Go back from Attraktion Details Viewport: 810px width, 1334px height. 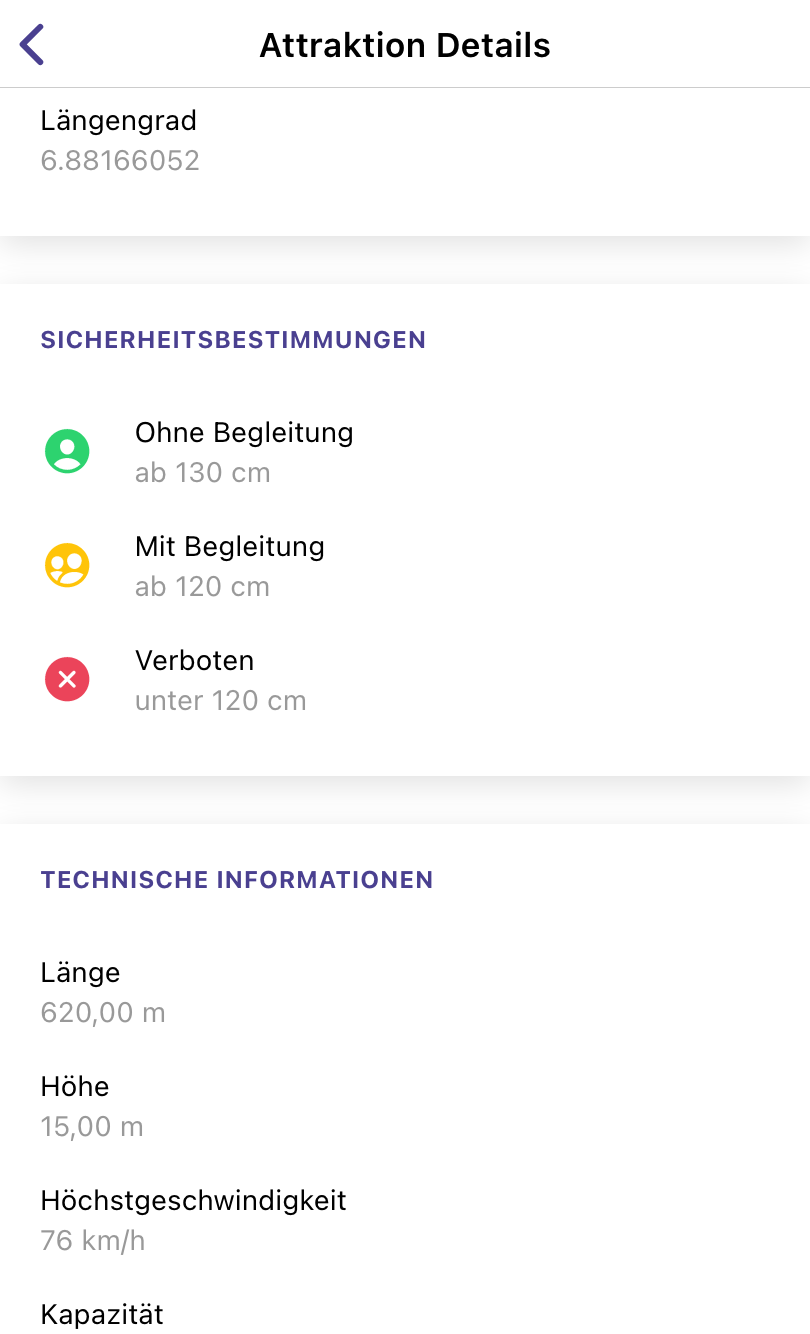[x=32, y=45]
